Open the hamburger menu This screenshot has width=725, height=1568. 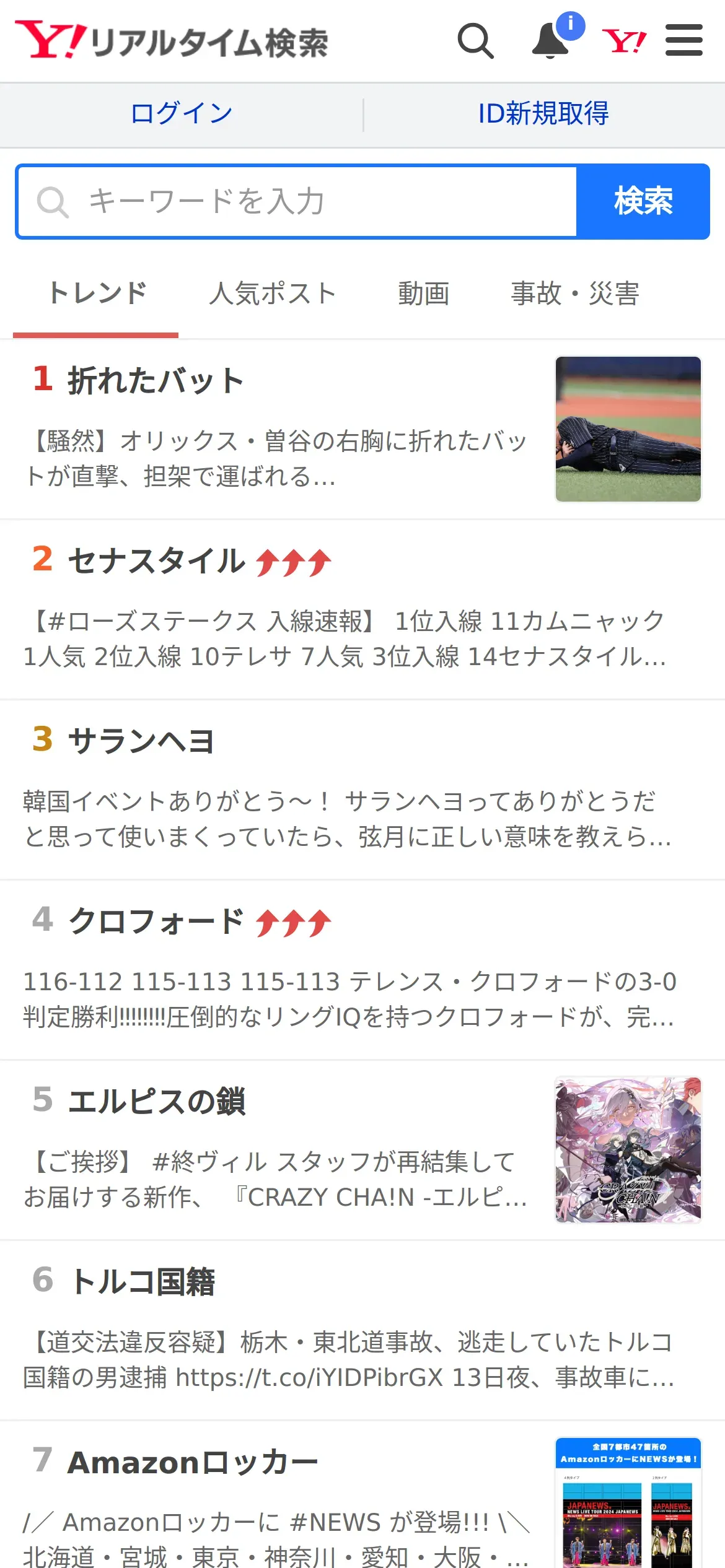683,41
